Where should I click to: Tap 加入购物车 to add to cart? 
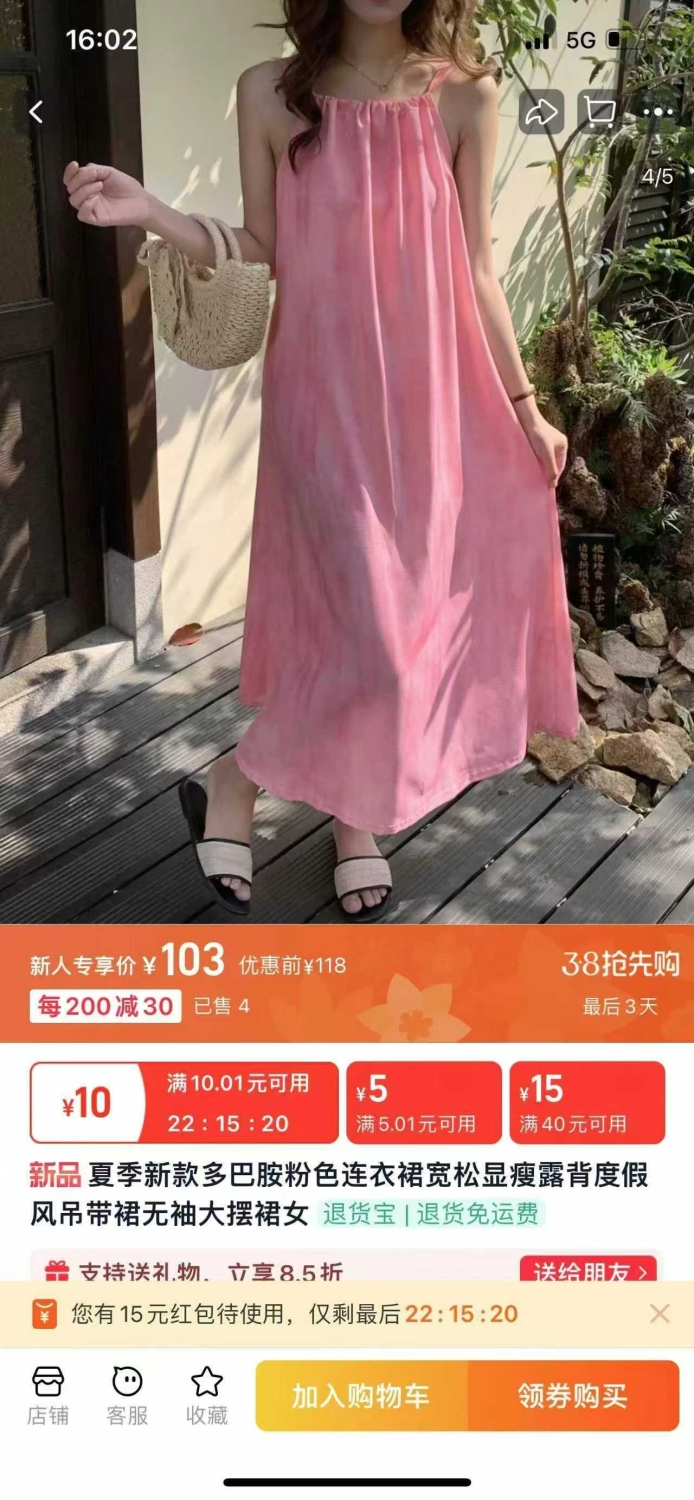(361, 1395)
